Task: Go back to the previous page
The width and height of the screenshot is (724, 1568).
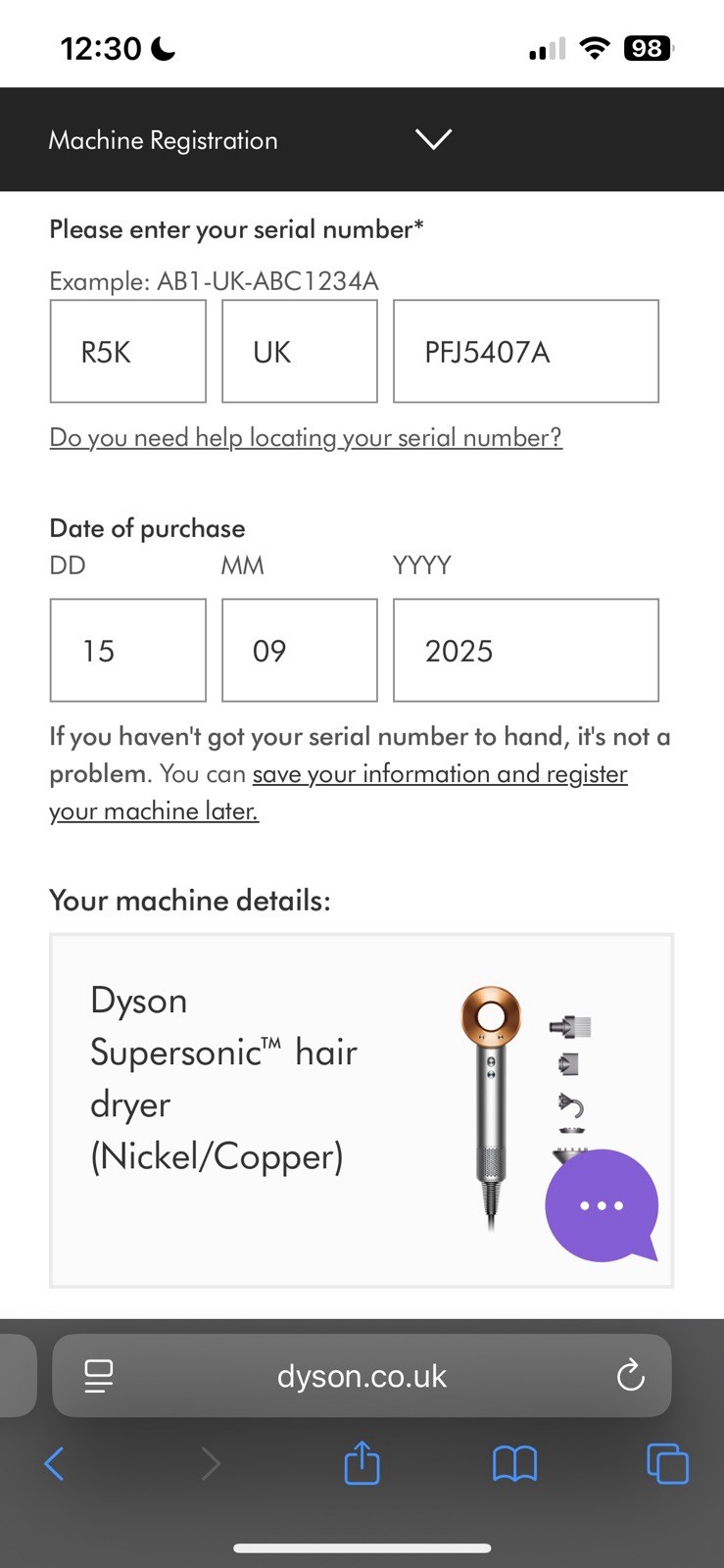Action: (55, 1464)
